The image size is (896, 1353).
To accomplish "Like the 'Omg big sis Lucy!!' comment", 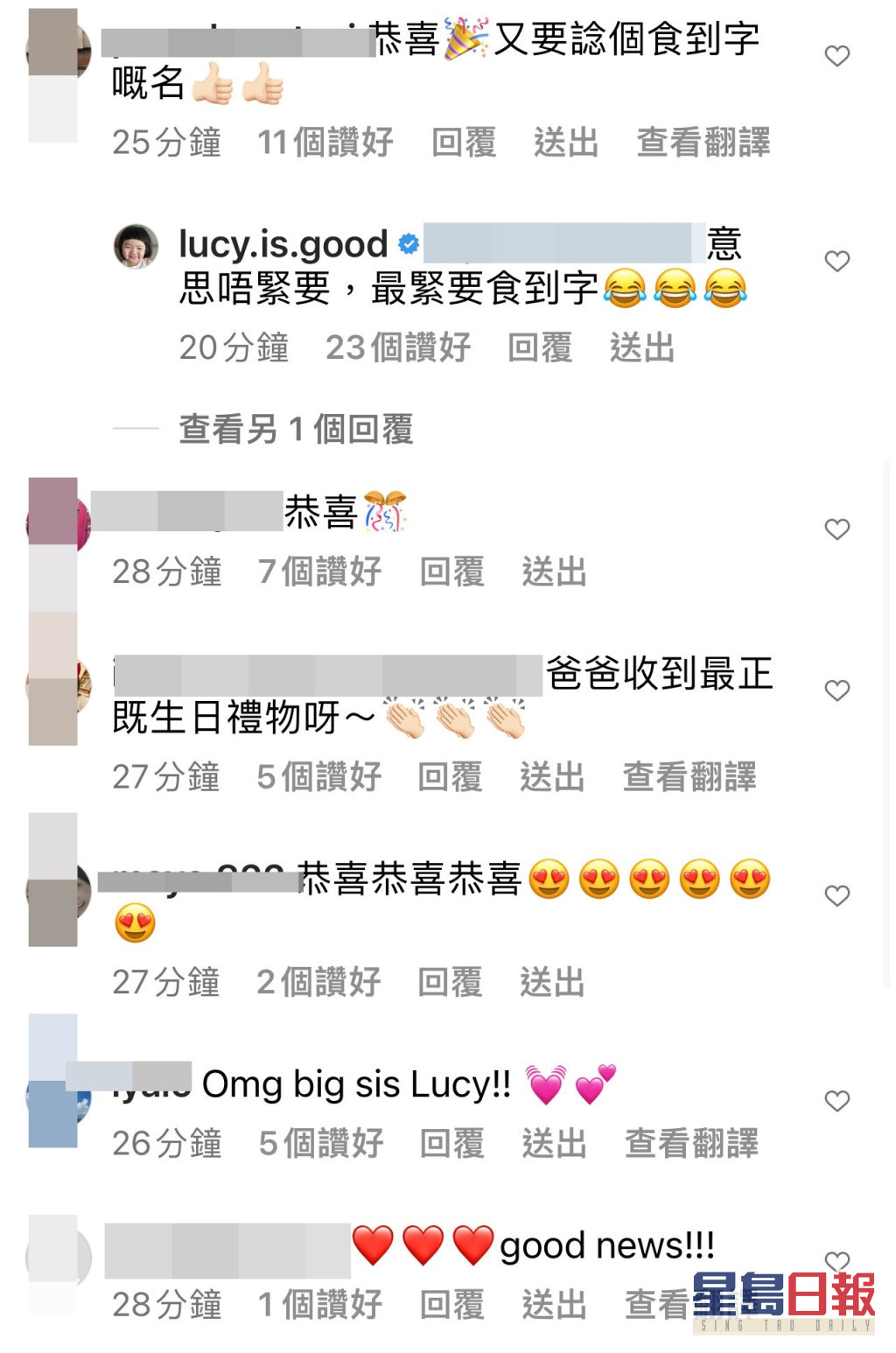I will coord(837,1101).
